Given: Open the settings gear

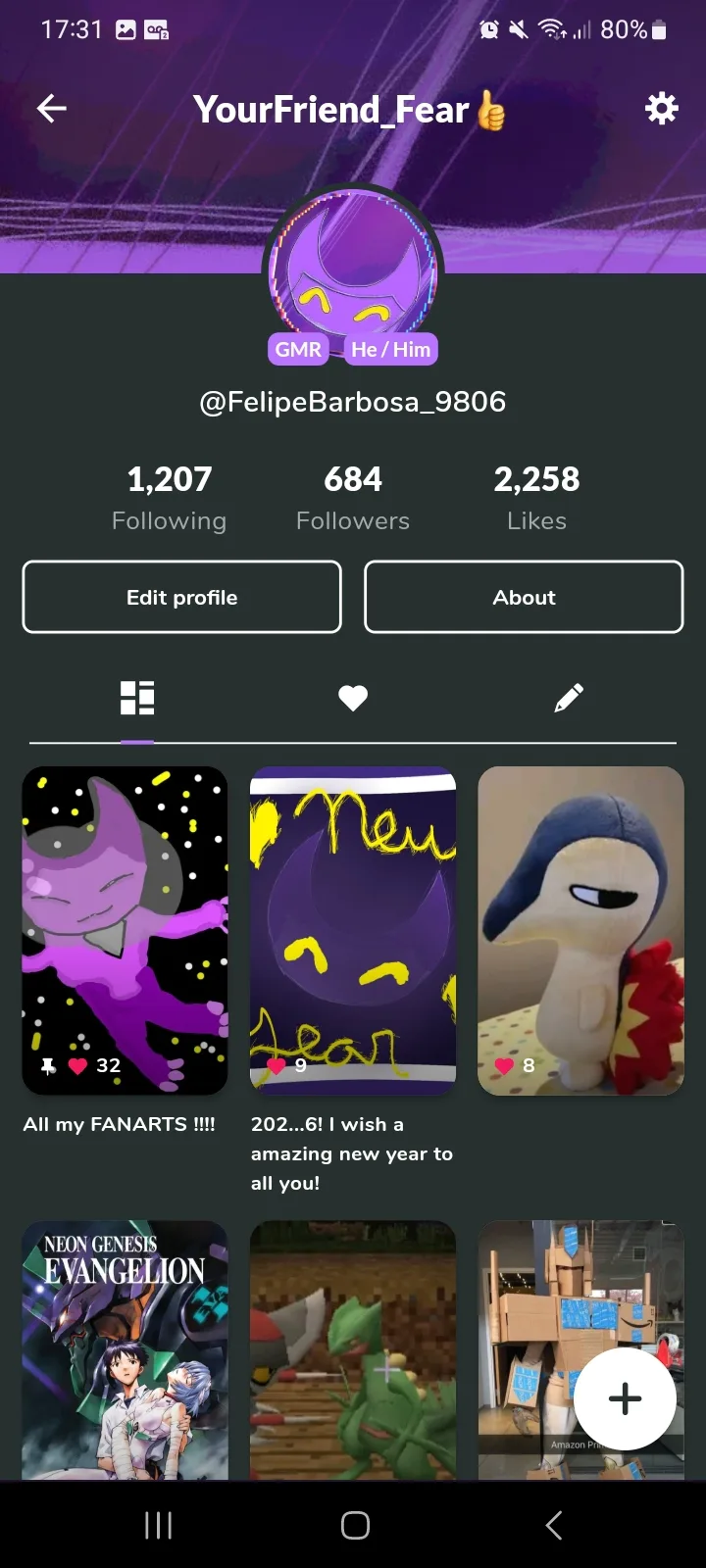Looking at the screenshot, I should (661, 109).
